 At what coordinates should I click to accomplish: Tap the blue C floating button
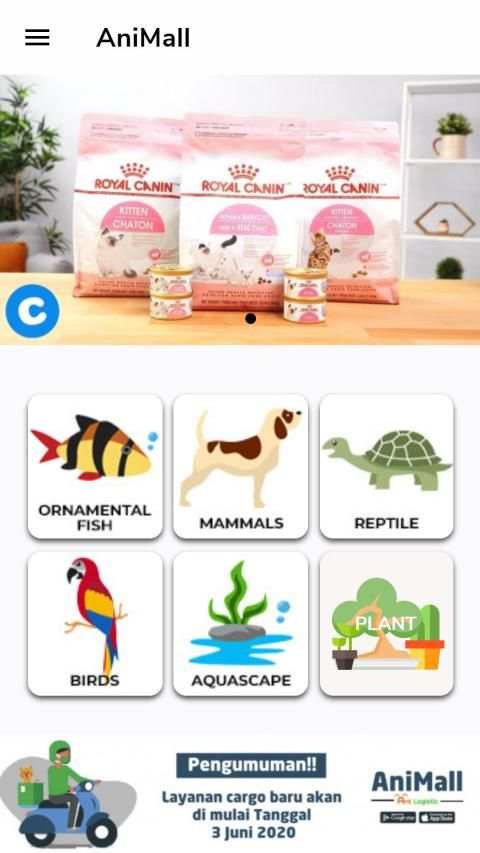tap(33, 311)
